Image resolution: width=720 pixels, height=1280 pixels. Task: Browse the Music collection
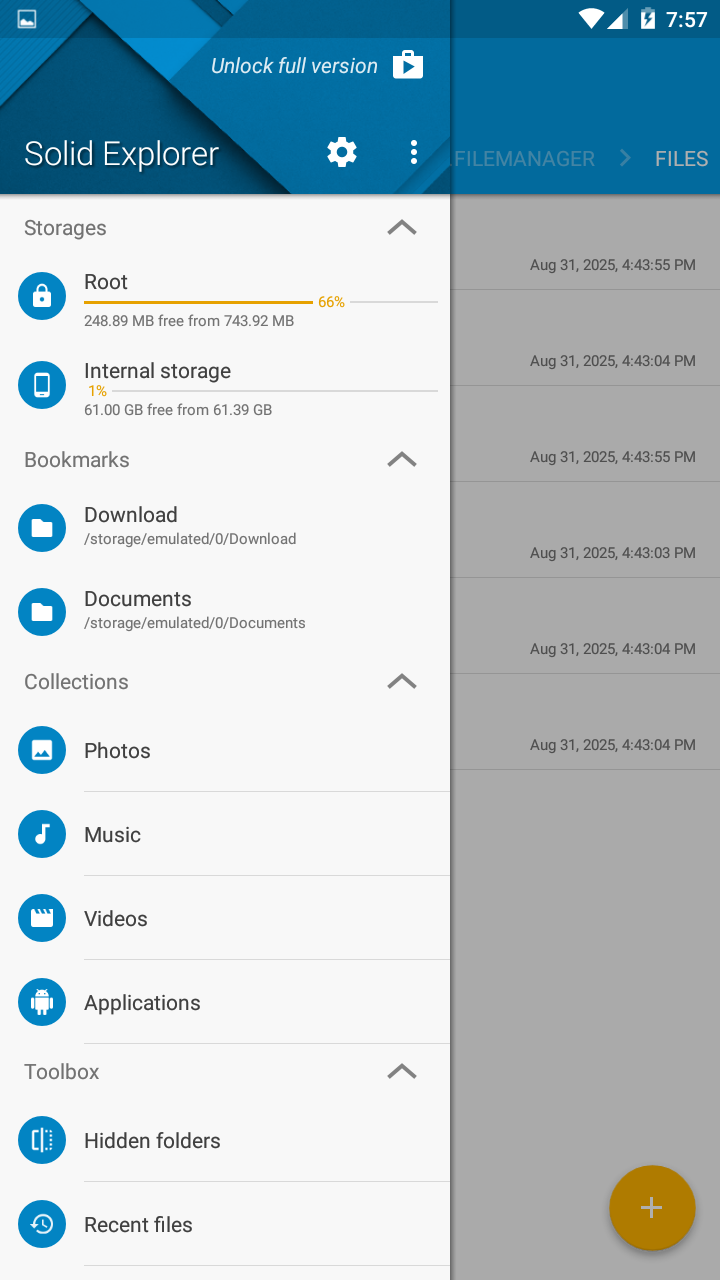pyautogui.click(x=225, y=835)
